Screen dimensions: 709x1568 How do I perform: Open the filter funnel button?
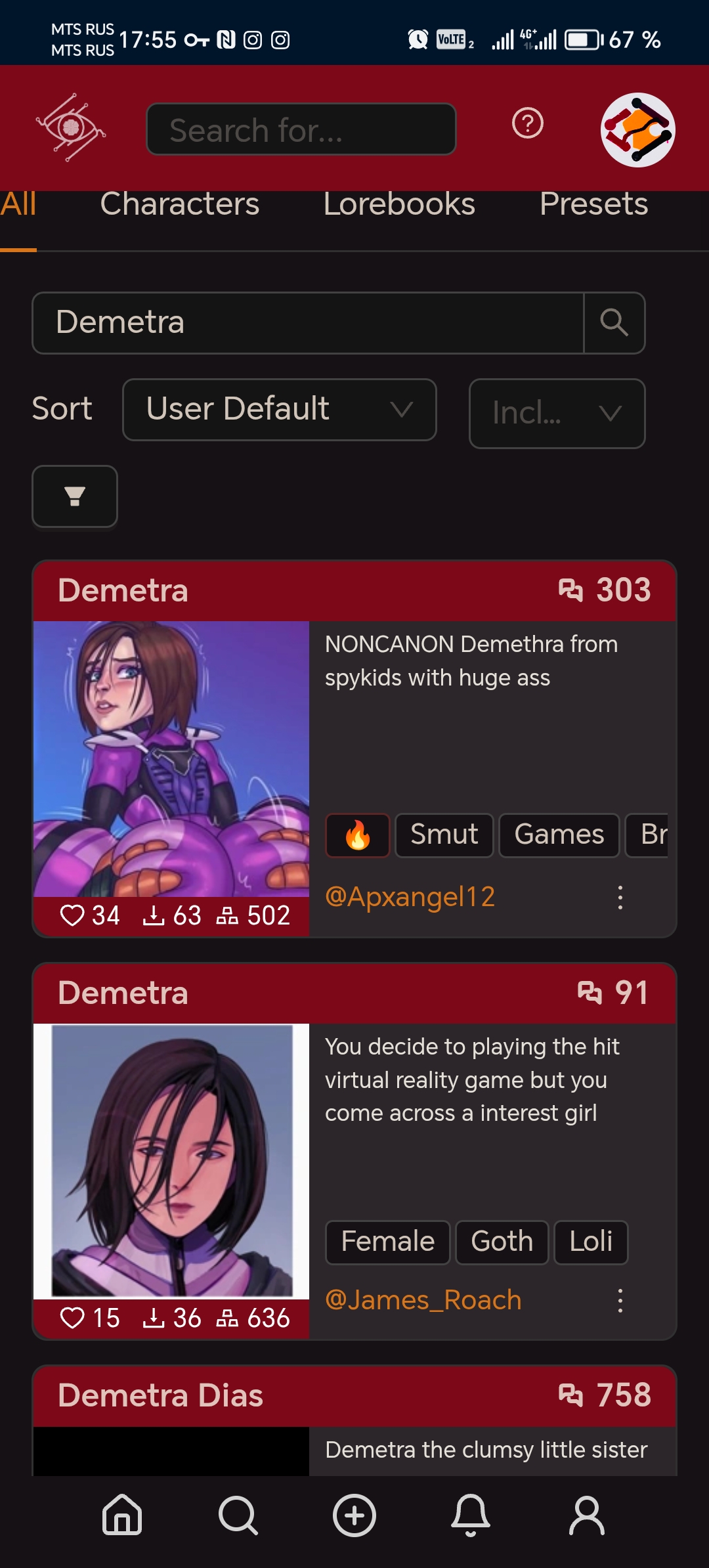click(x=75, y=496)
